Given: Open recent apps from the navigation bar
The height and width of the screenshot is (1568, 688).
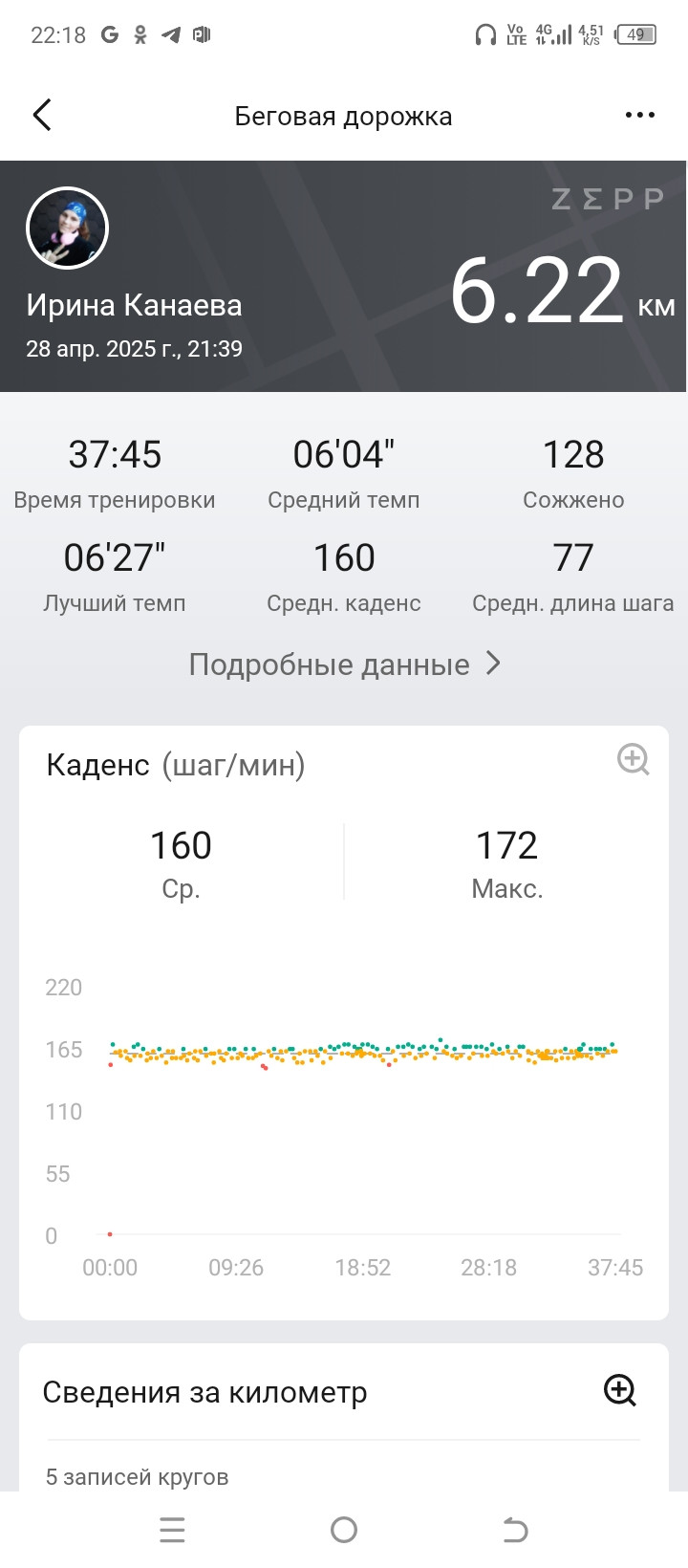Looking at the screenshot, I should (x=172, y=1530).
